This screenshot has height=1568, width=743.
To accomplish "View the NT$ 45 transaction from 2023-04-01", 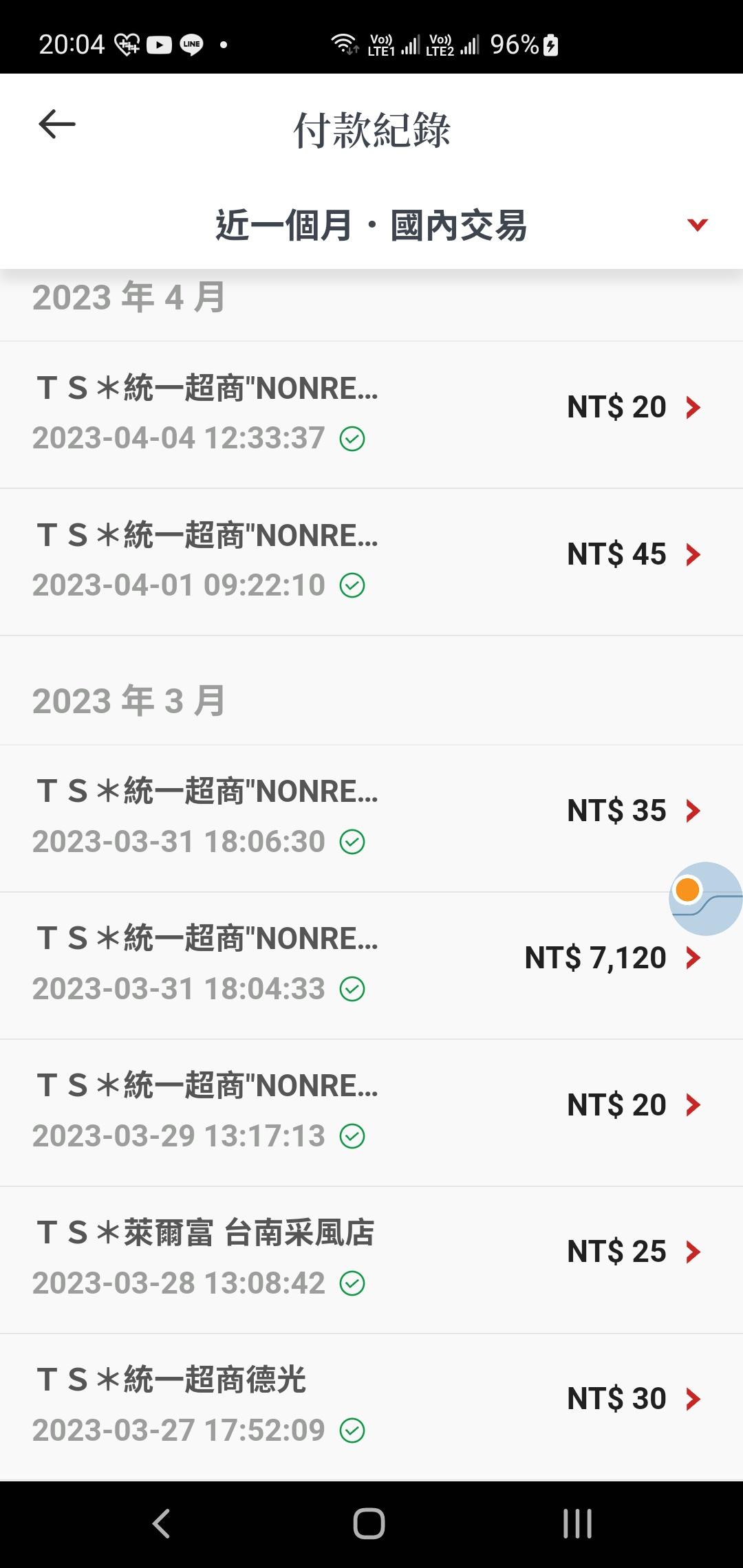I will (x=371, y=562).
